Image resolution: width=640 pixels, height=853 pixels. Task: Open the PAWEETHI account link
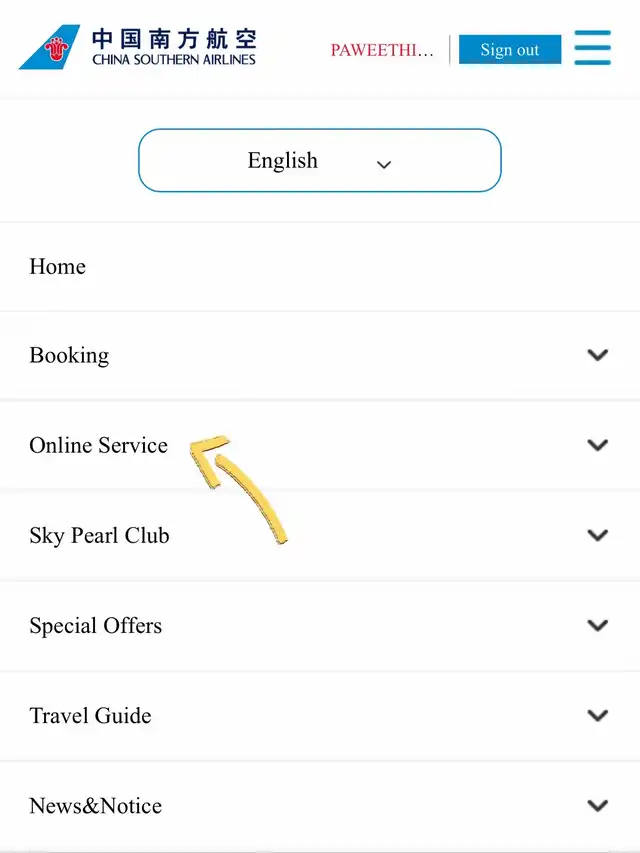(x=382, y=50)
